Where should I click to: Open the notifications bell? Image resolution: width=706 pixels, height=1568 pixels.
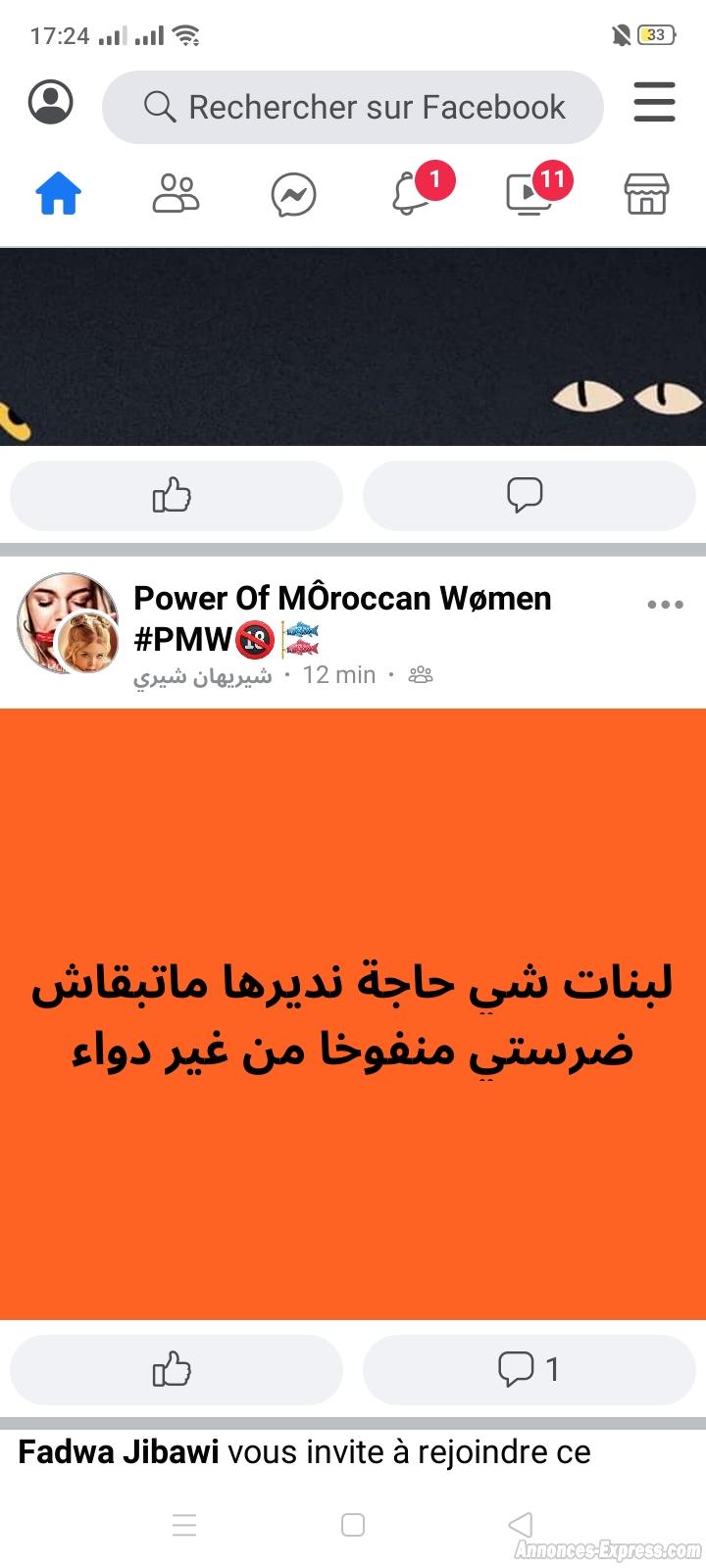[412, 193]
